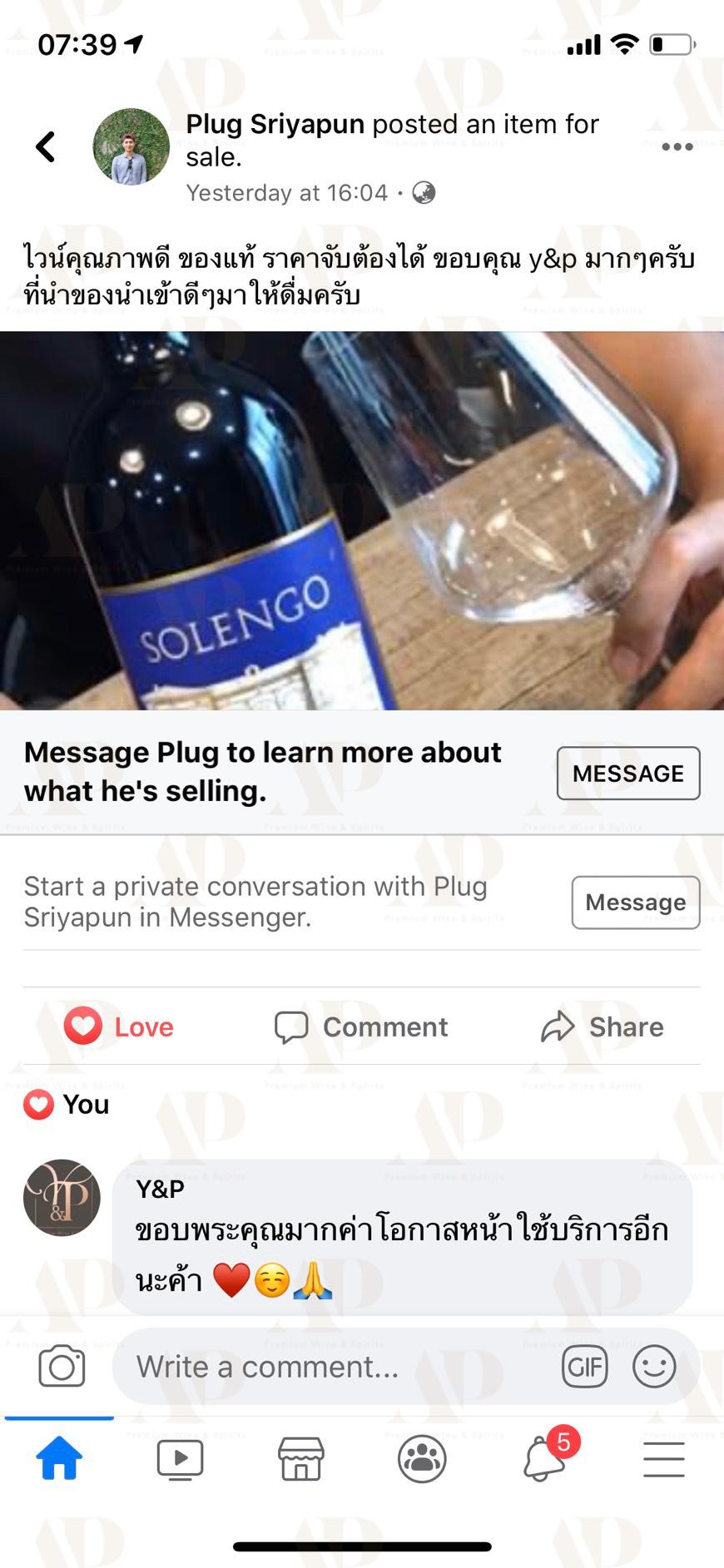Start a Messenger chat via Message button
Screen dimensions: 724x1568
pos(636,903)
